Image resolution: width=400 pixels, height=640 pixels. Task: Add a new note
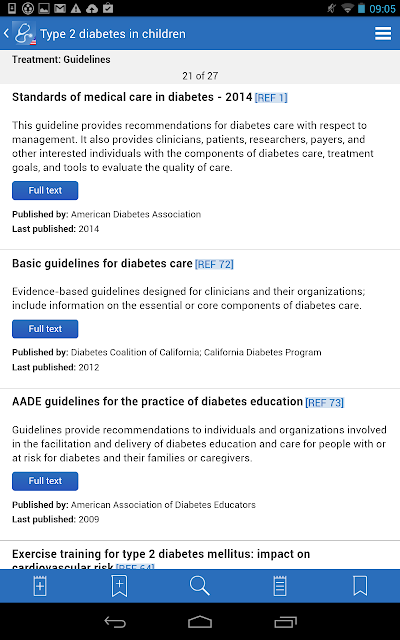point(40,586)
